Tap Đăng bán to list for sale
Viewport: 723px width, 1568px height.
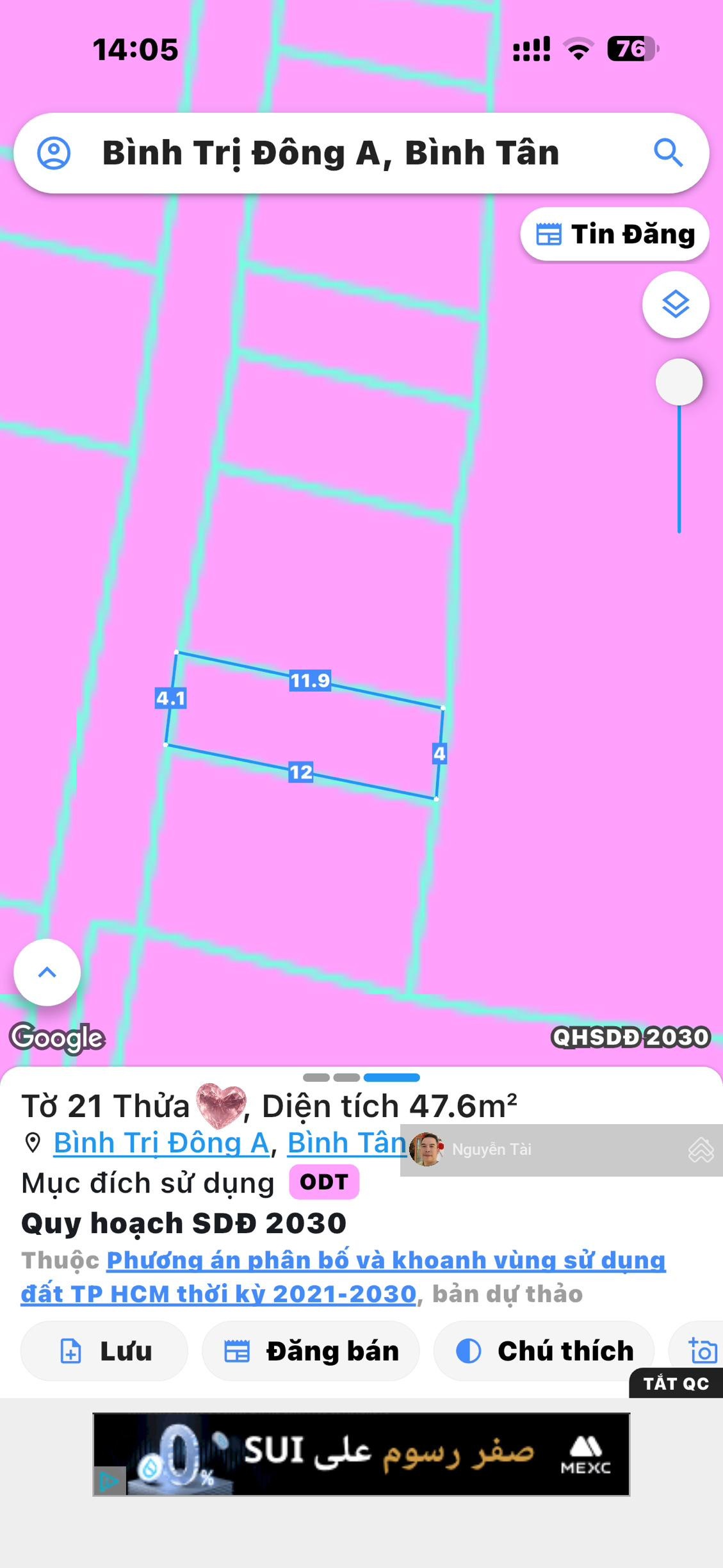point(311,1351)
